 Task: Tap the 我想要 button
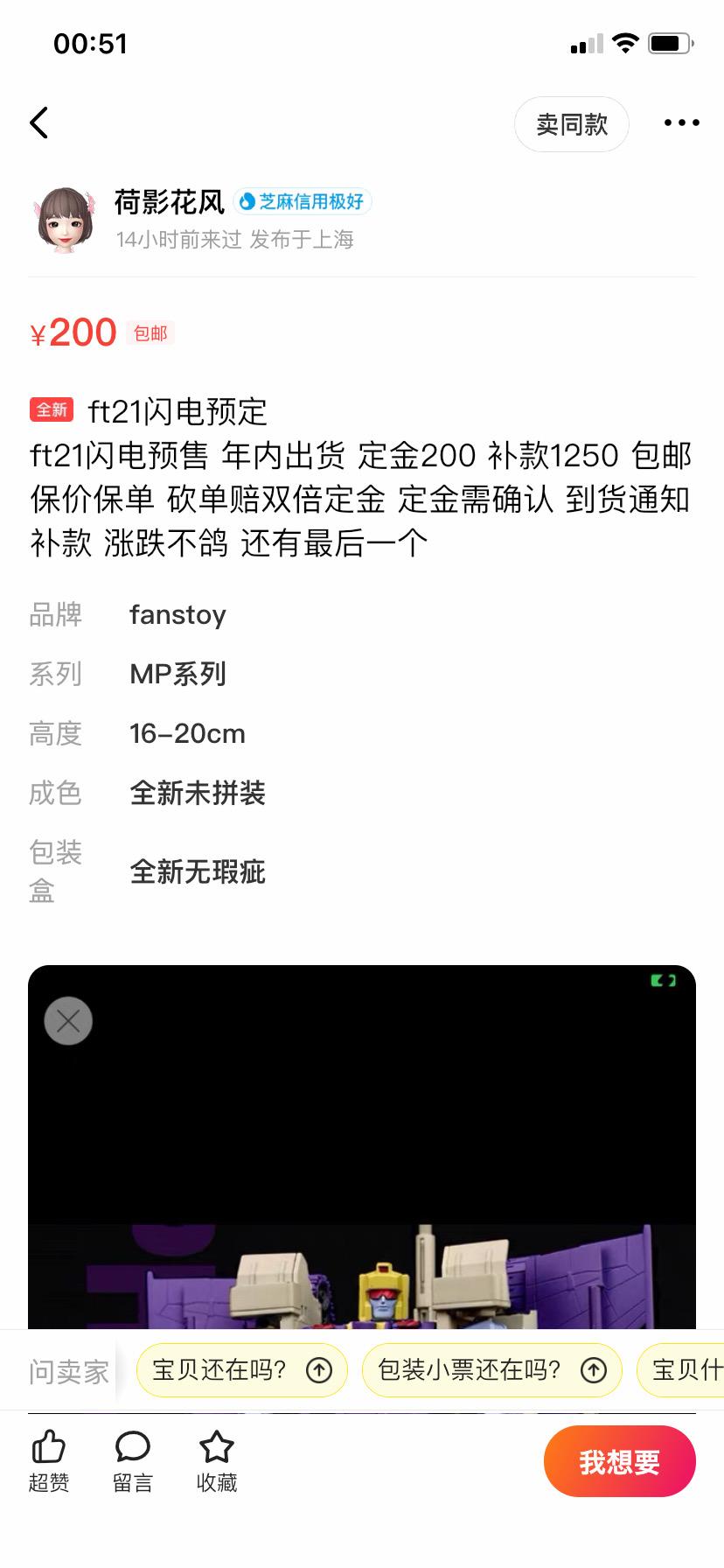pos(619,1462)
